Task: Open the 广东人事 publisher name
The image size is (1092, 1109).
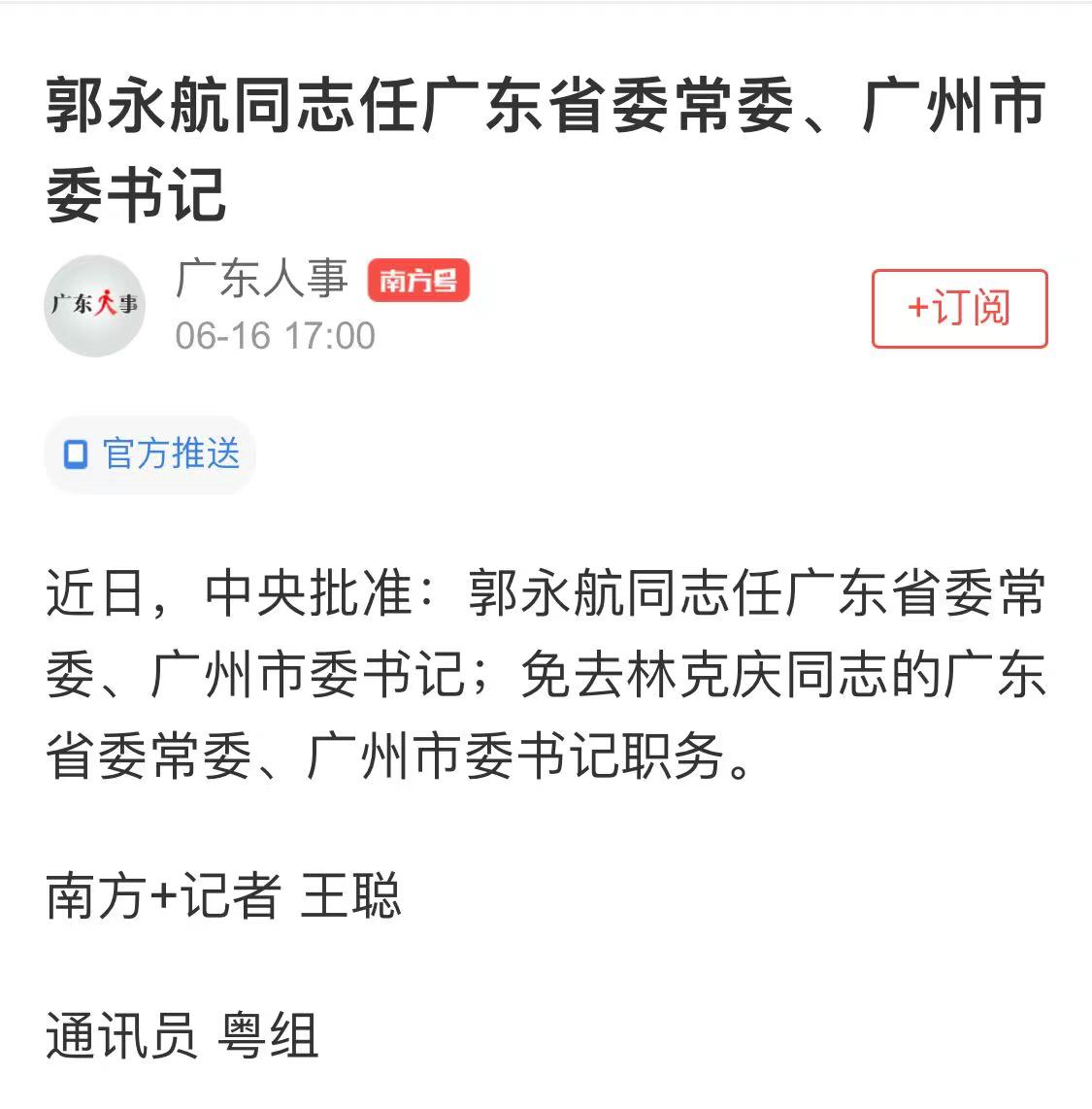Action: [261, 279]
